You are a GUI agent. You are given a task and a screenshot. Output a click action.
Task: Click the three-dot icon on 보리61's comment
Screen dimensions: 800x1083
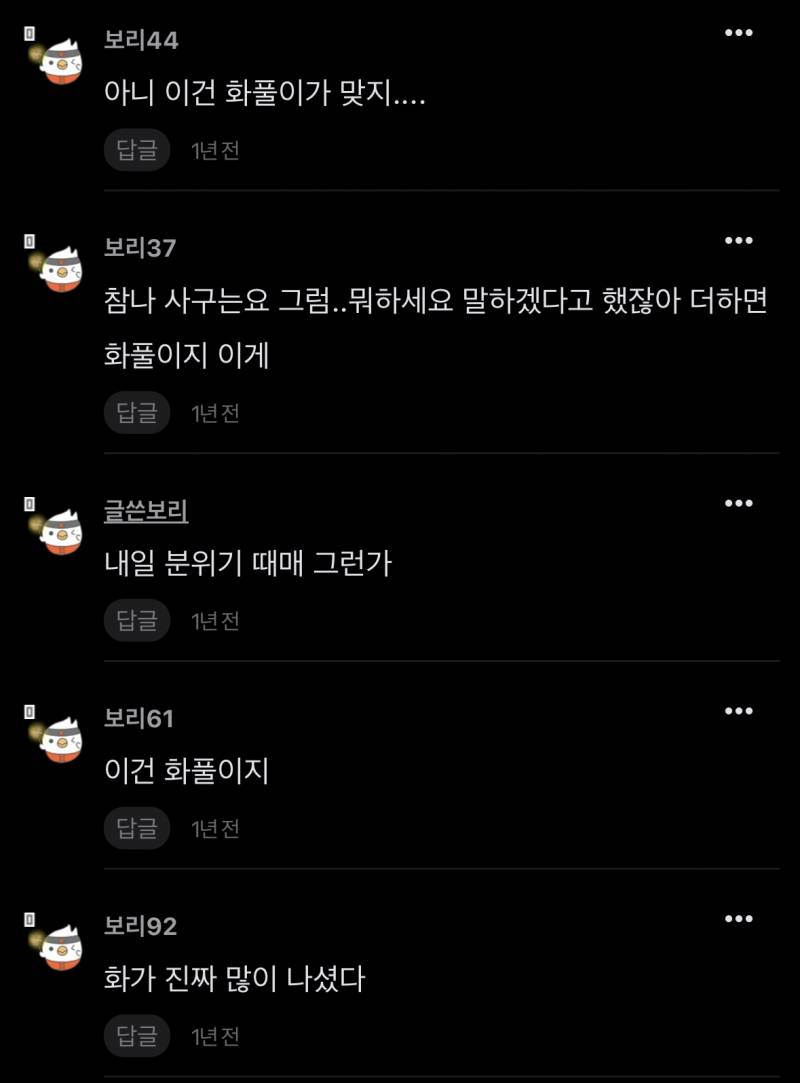[738, 711]
